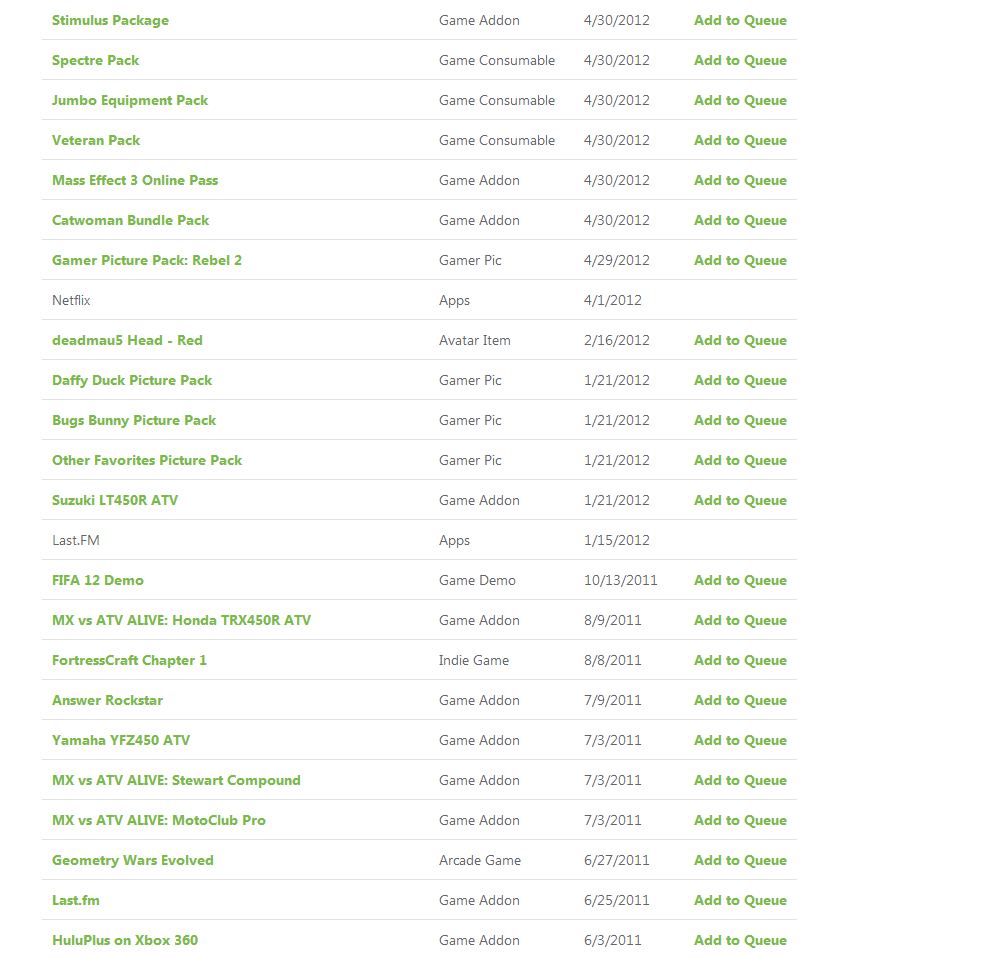Image resolution: width=998 pixels, height=959 pixels.
Task: Add Bugs Bunny Picture Pack to queue
Action: tap(740, 420)
